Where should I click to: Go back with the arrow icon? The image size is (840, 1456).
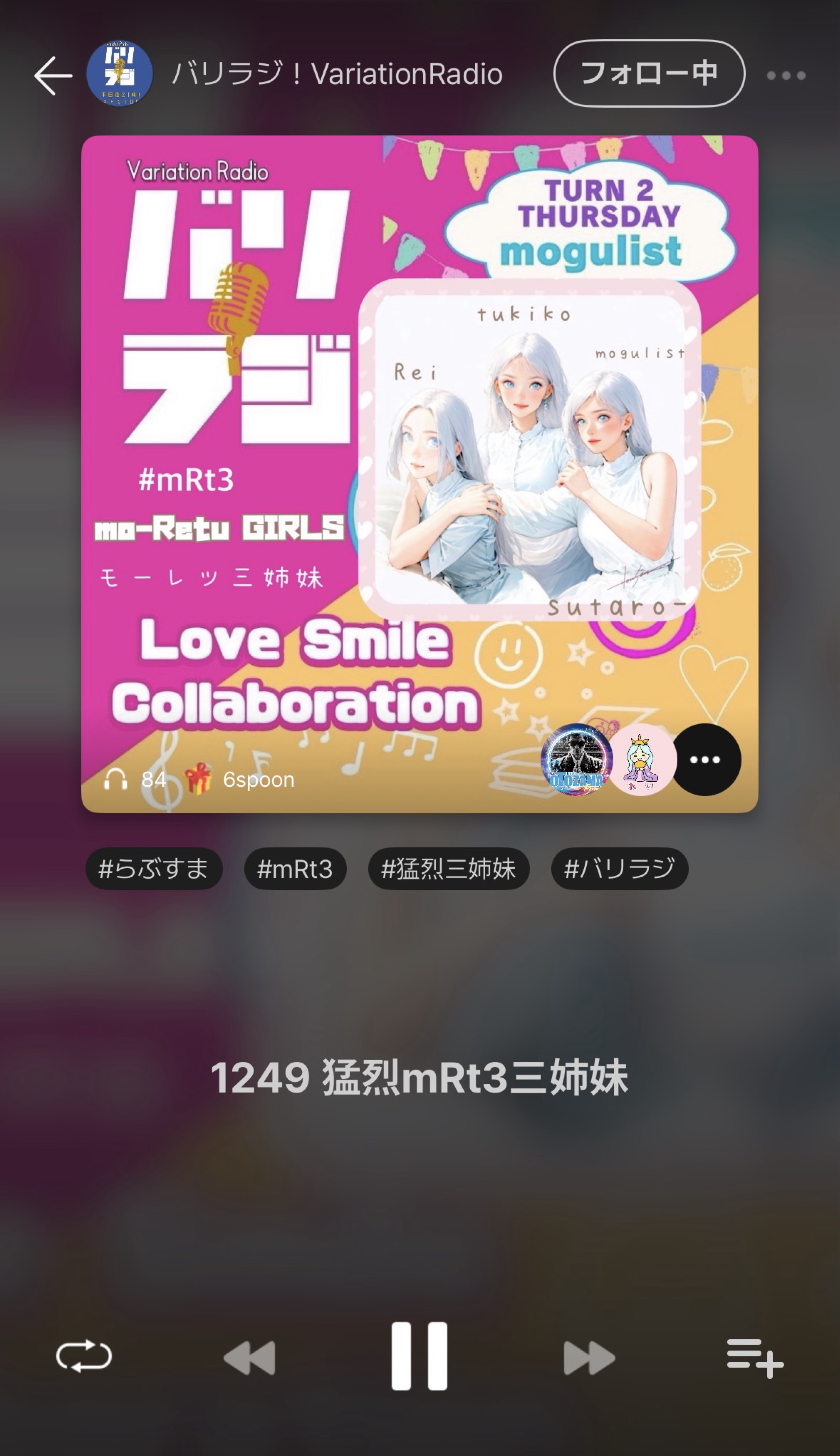pyautogui.click(x=53, y=75)
